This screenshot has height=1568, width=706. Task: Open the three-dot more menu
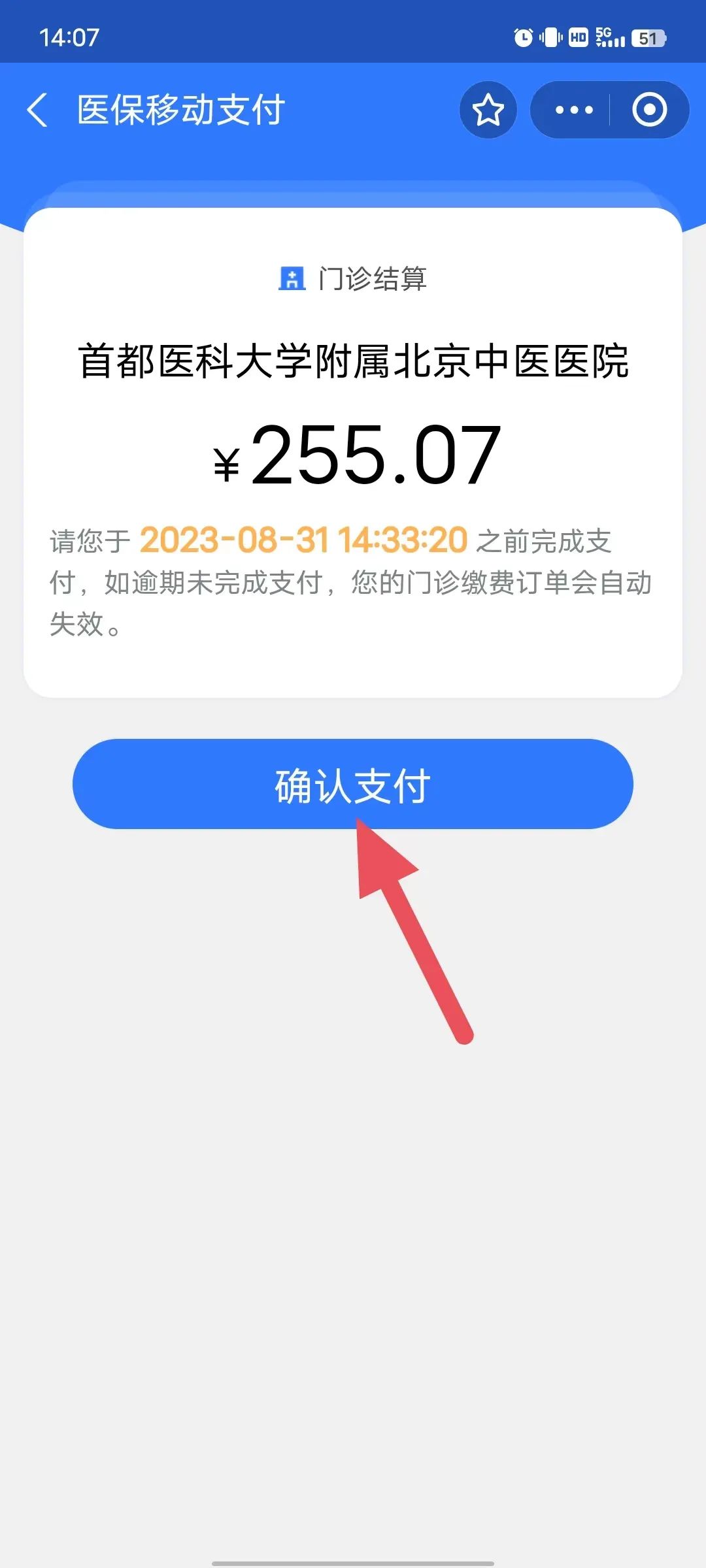573,110
